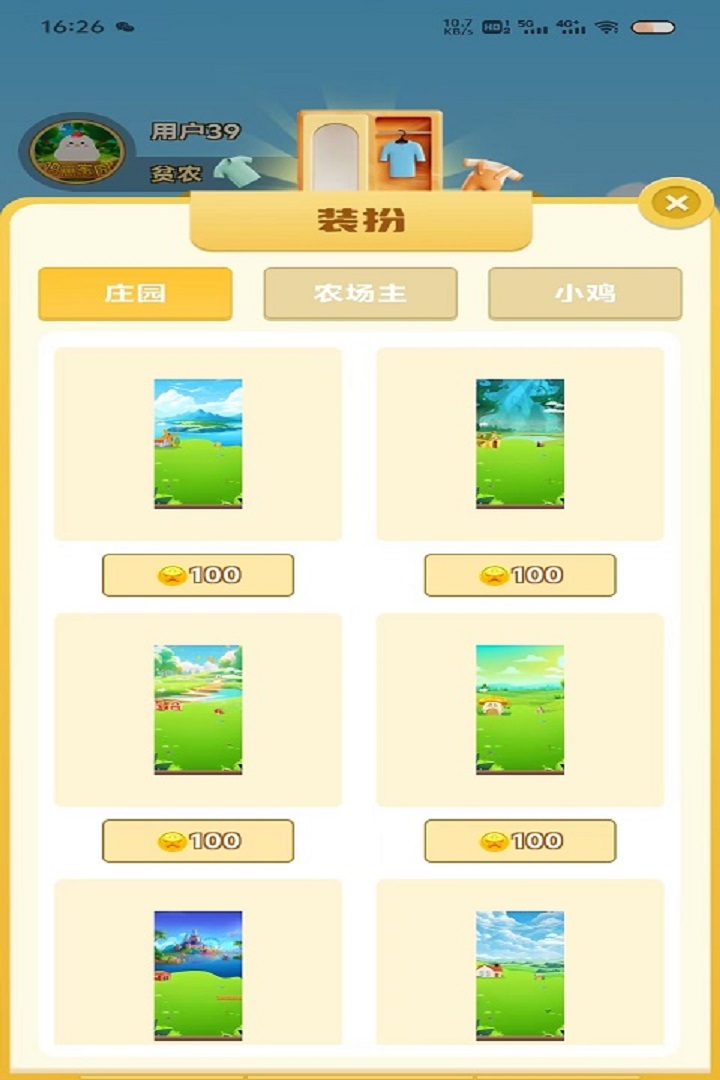Switch to the 农场主 tab
The width and height of the screenshot is (720, 1080).
pyautogui.click(x=360, y=294)
